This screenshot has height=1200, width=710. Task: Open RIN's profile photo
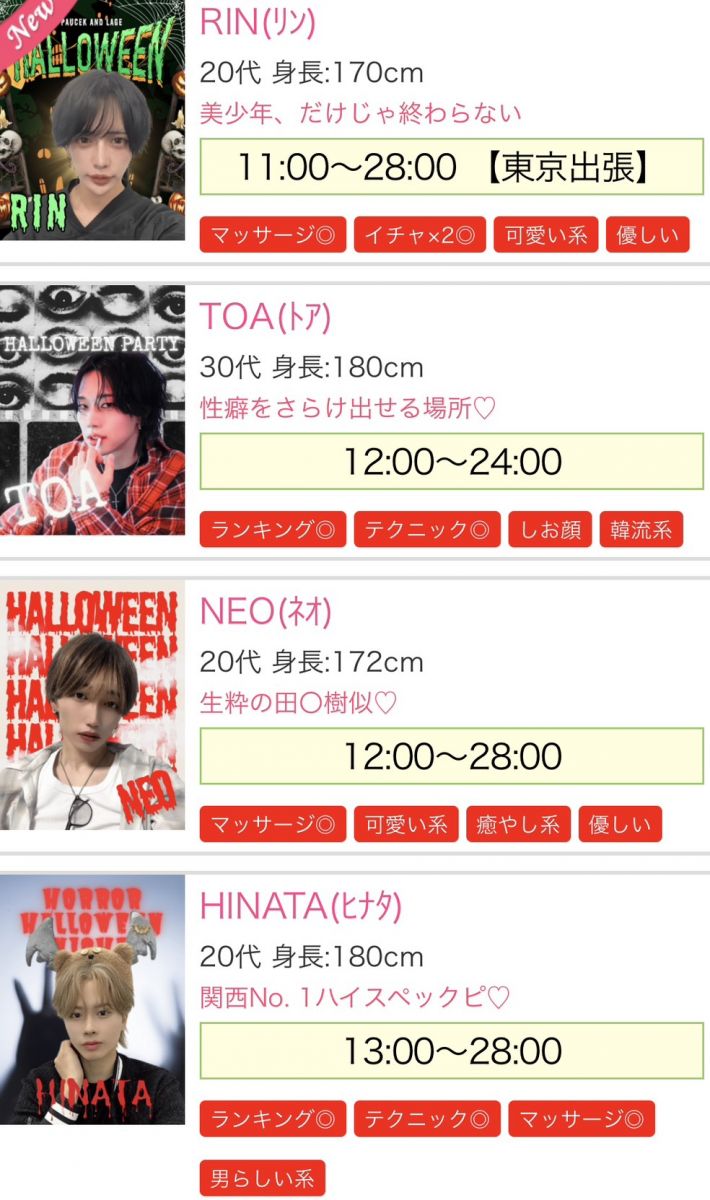tap(92, 120)
